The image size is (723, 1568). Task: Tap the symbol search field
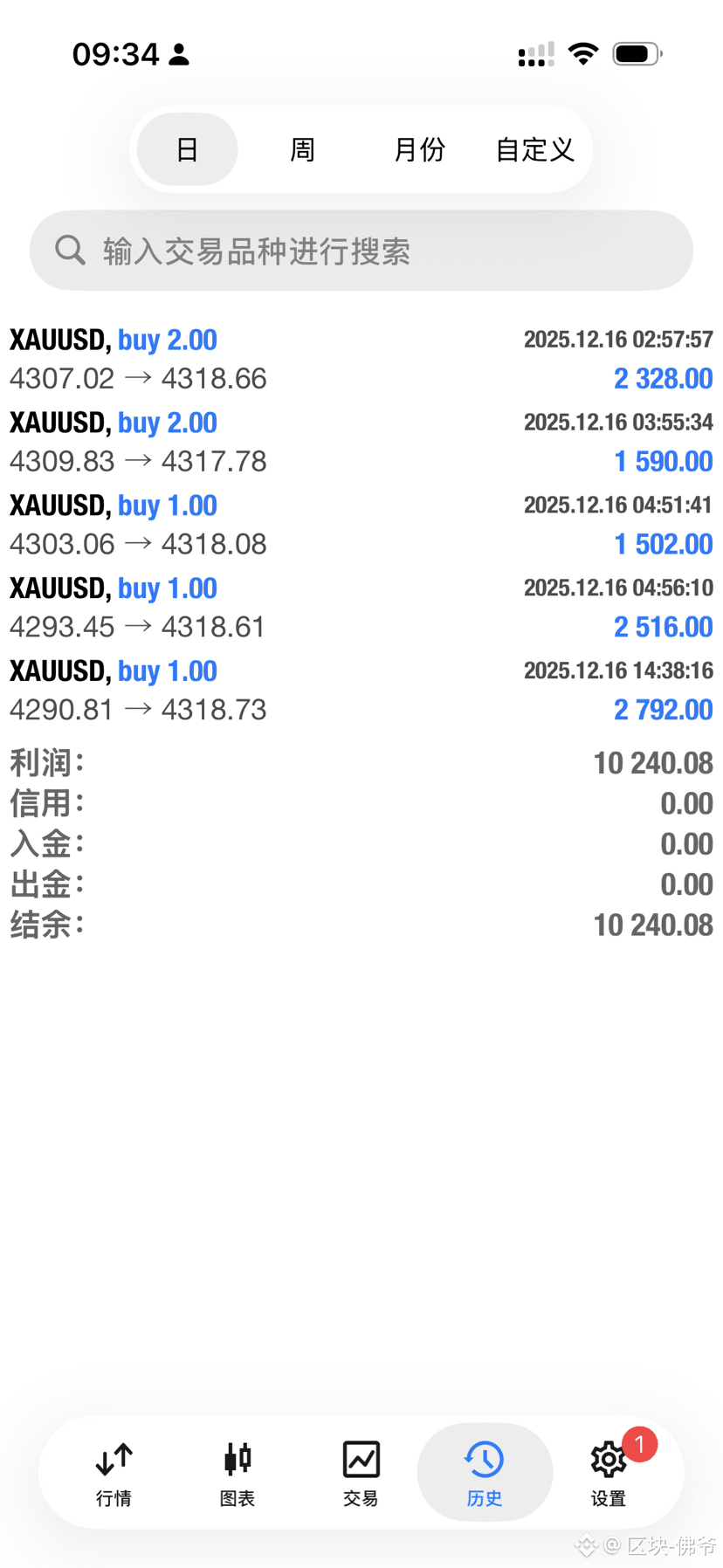coord(361,251)
